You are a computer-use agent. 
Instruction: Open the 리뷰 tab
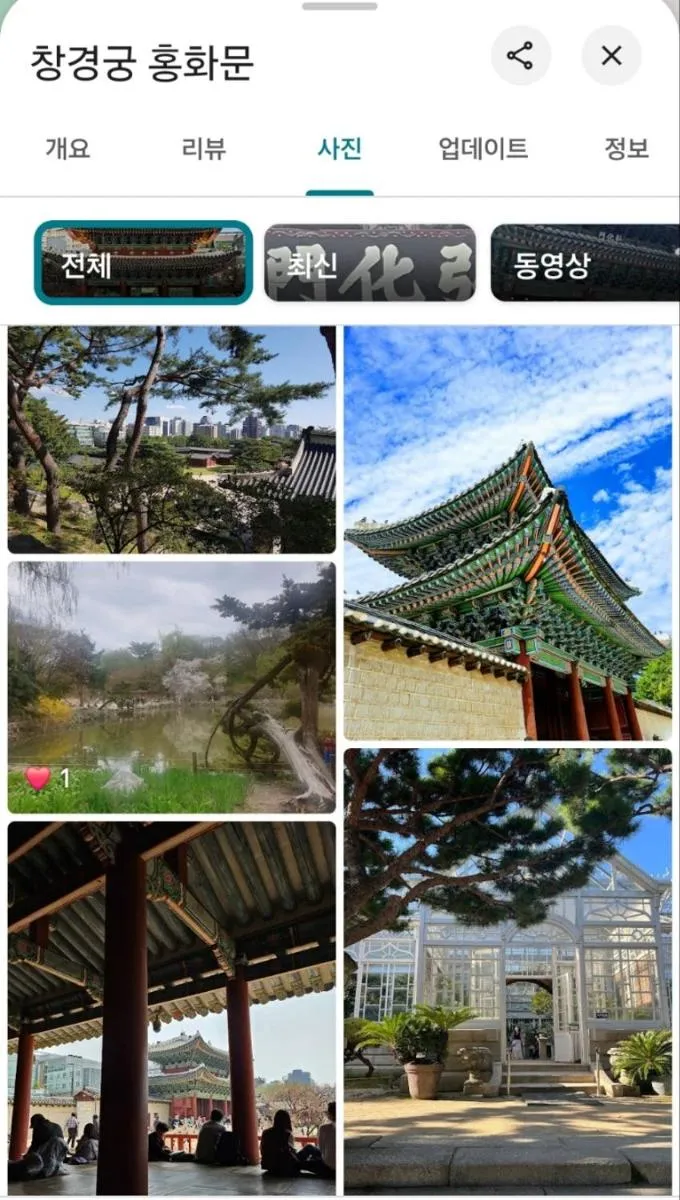pyautogui.click(x=203, y=149)
